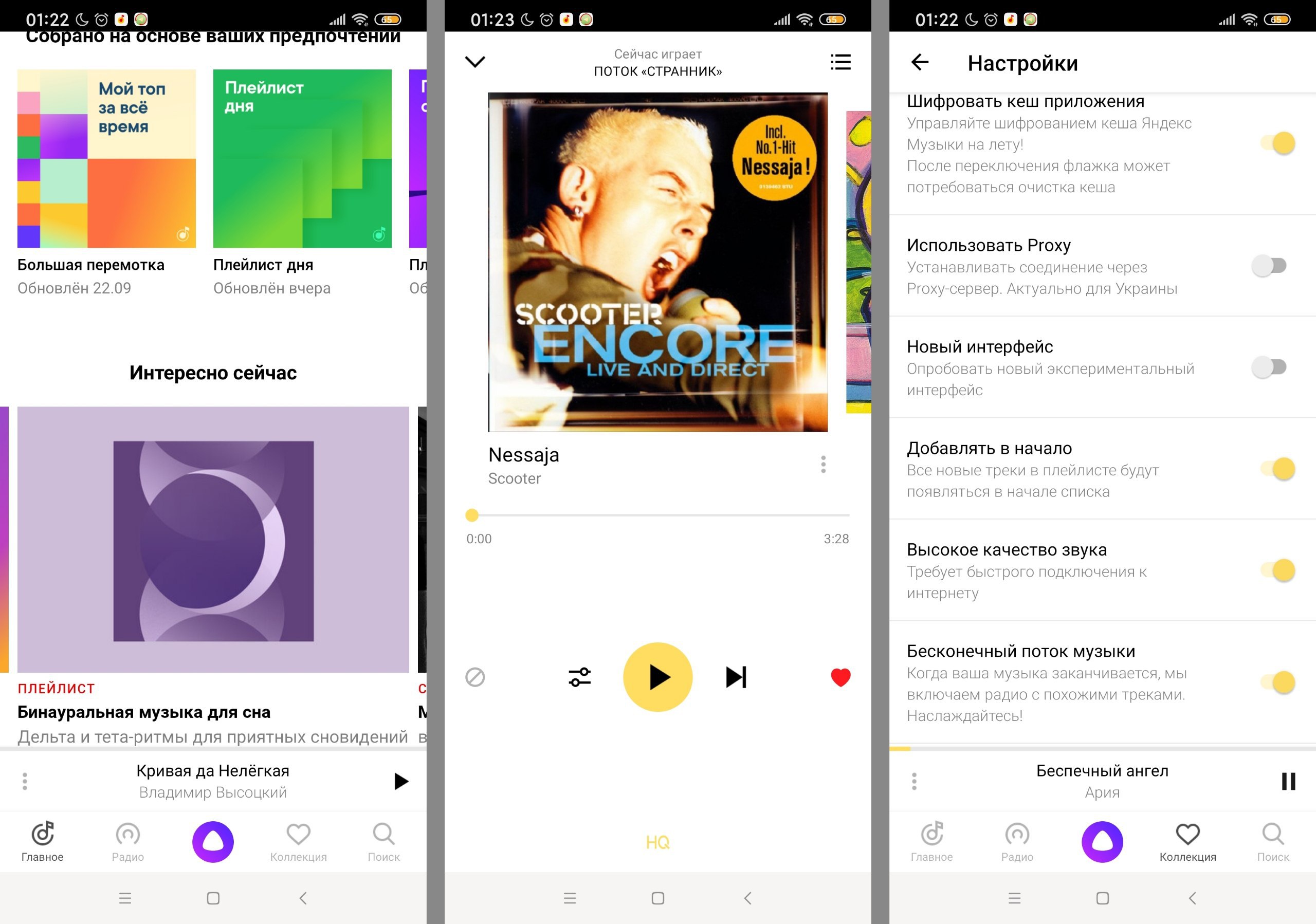1316x924 pixels.
Task: Toggle the HQ sound indicator
Action: (x=657, y=842)
